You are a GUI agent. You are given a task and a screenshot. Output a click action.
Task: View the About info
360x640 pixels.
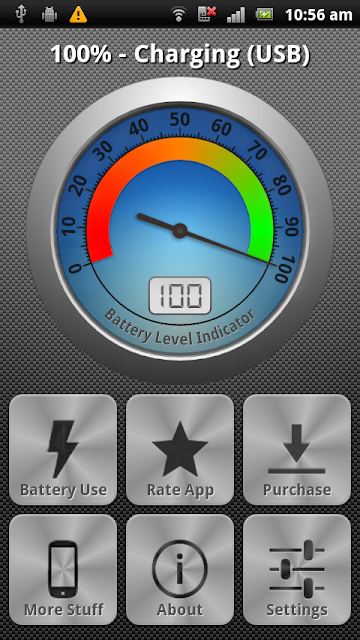pyautogui.click(x=180, y=569)
